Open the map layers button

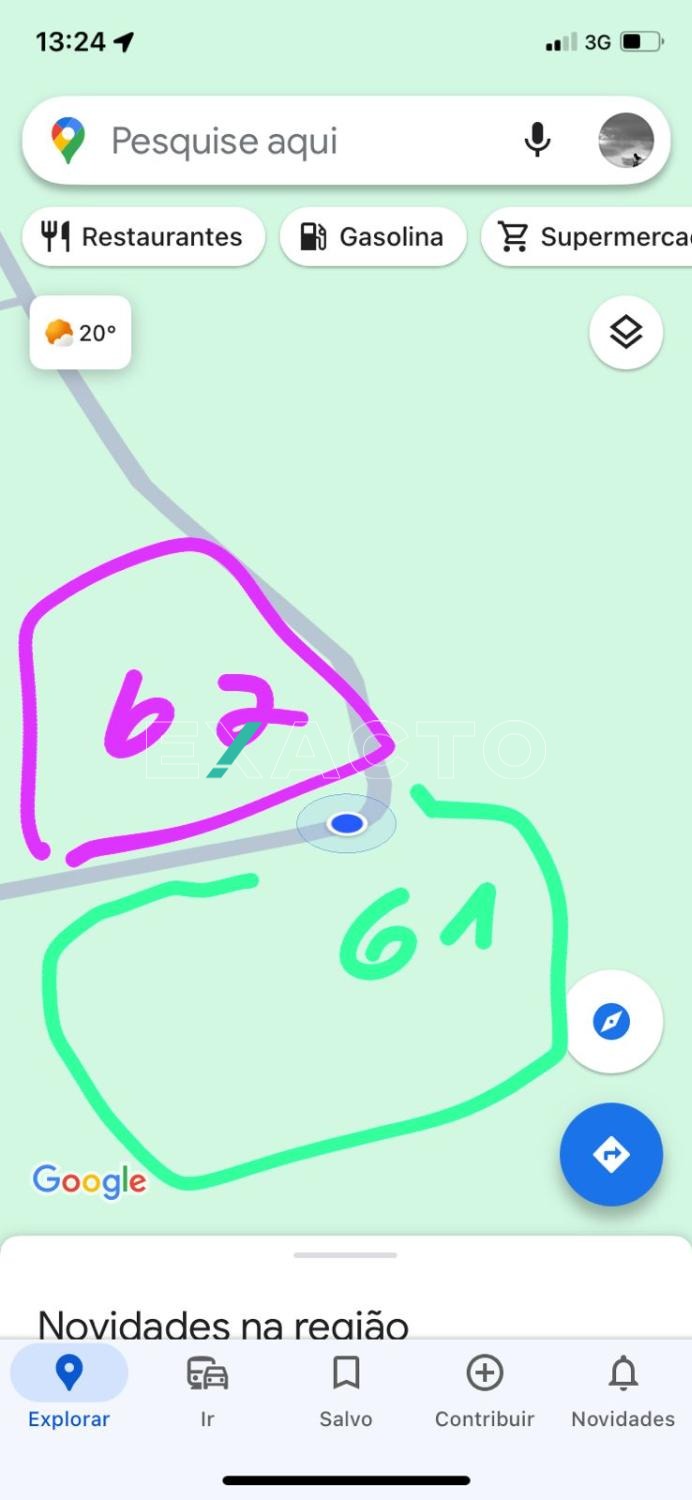(626, 332)
